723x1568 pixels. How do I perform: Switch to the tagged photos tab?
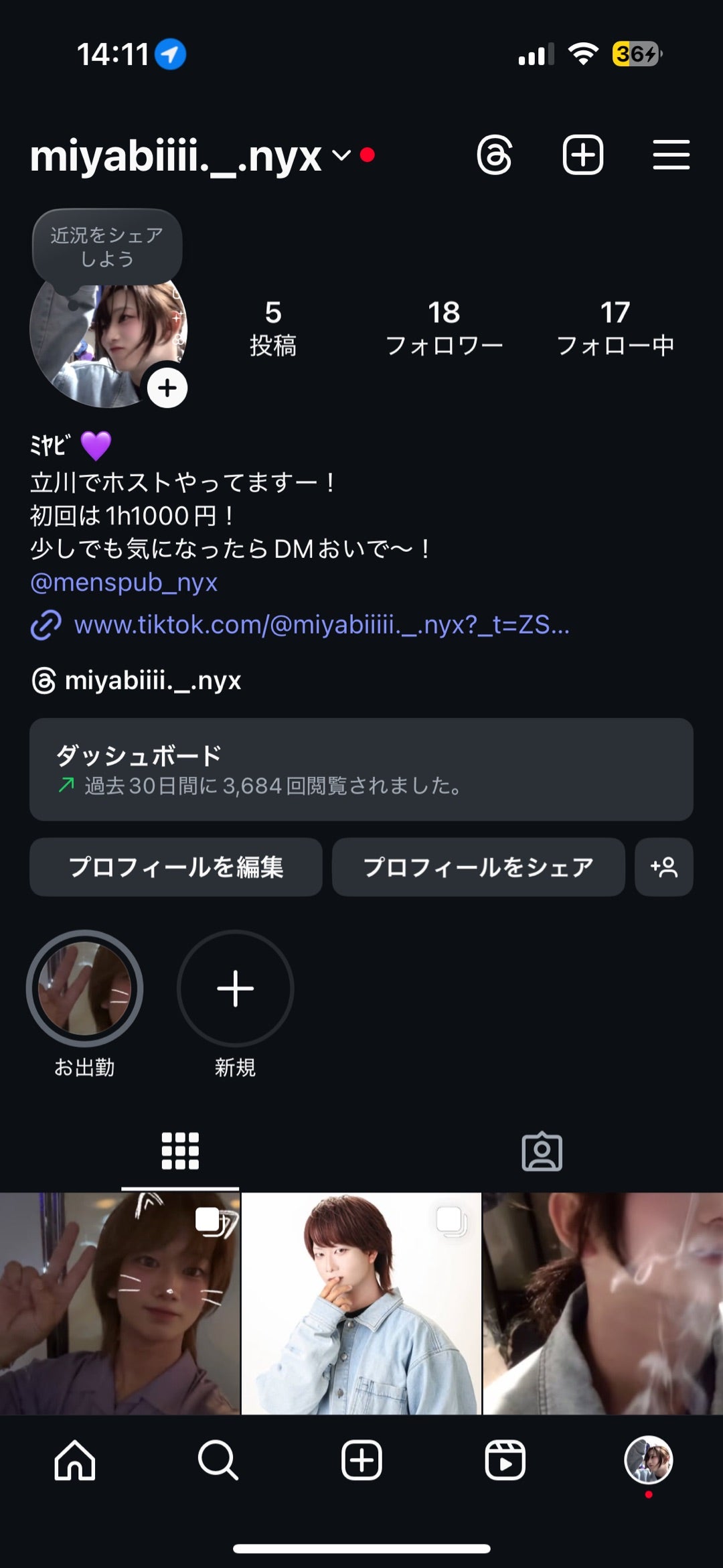(x=542, y=1151)
